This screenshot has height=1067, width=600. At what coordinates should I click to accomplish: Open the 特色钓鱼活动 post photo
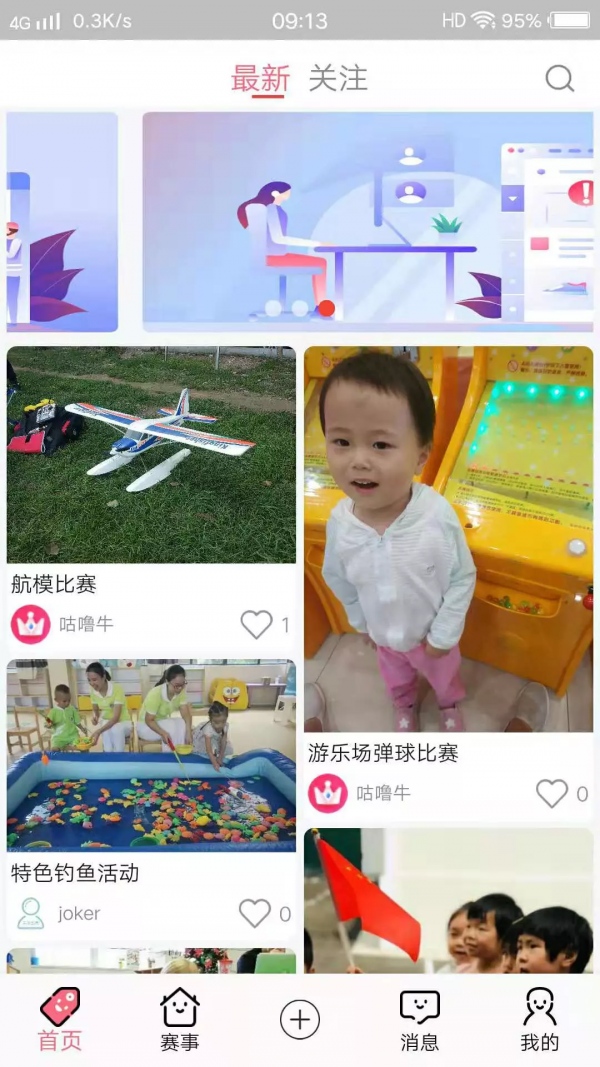(x=151, y=755)
